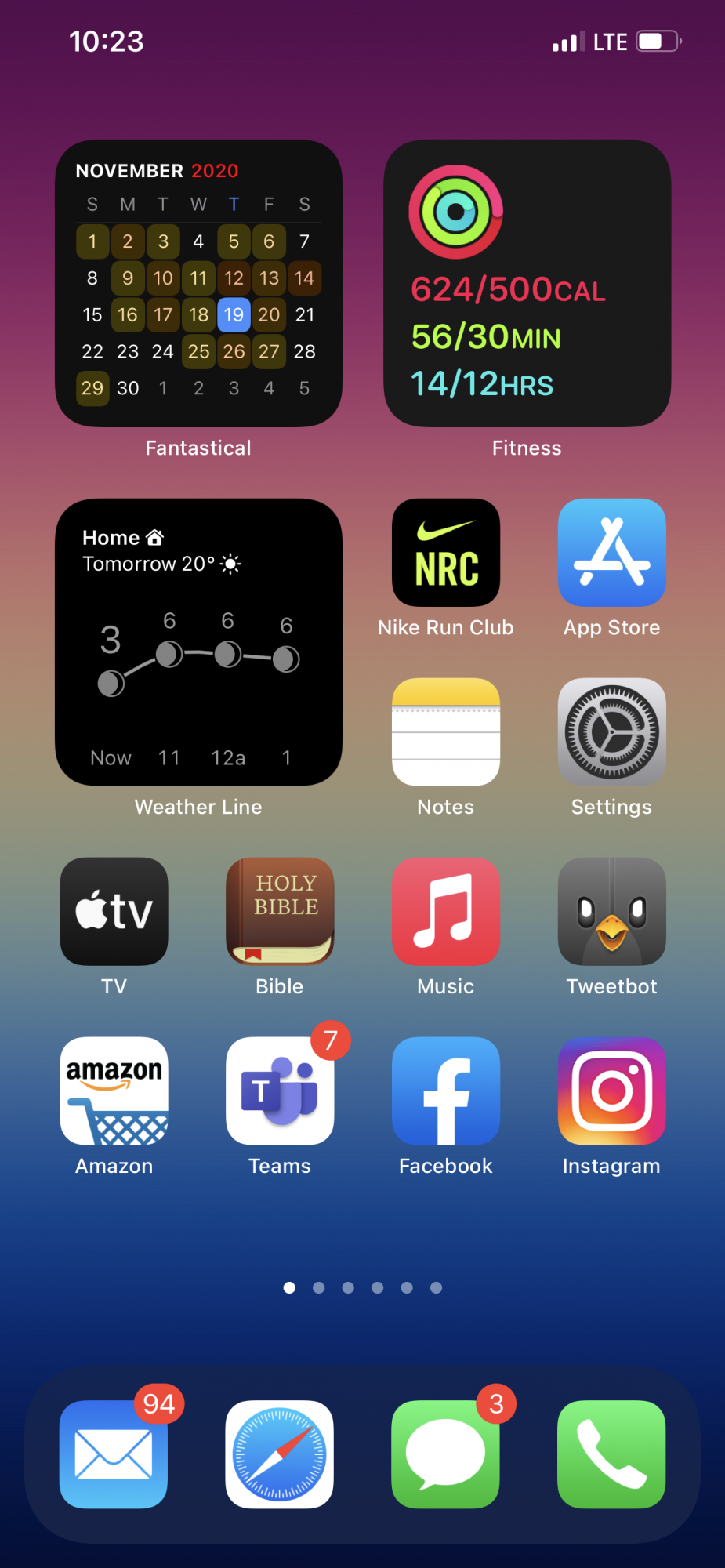
Task: Launch the Music app
Action: (x=445, y=911)
